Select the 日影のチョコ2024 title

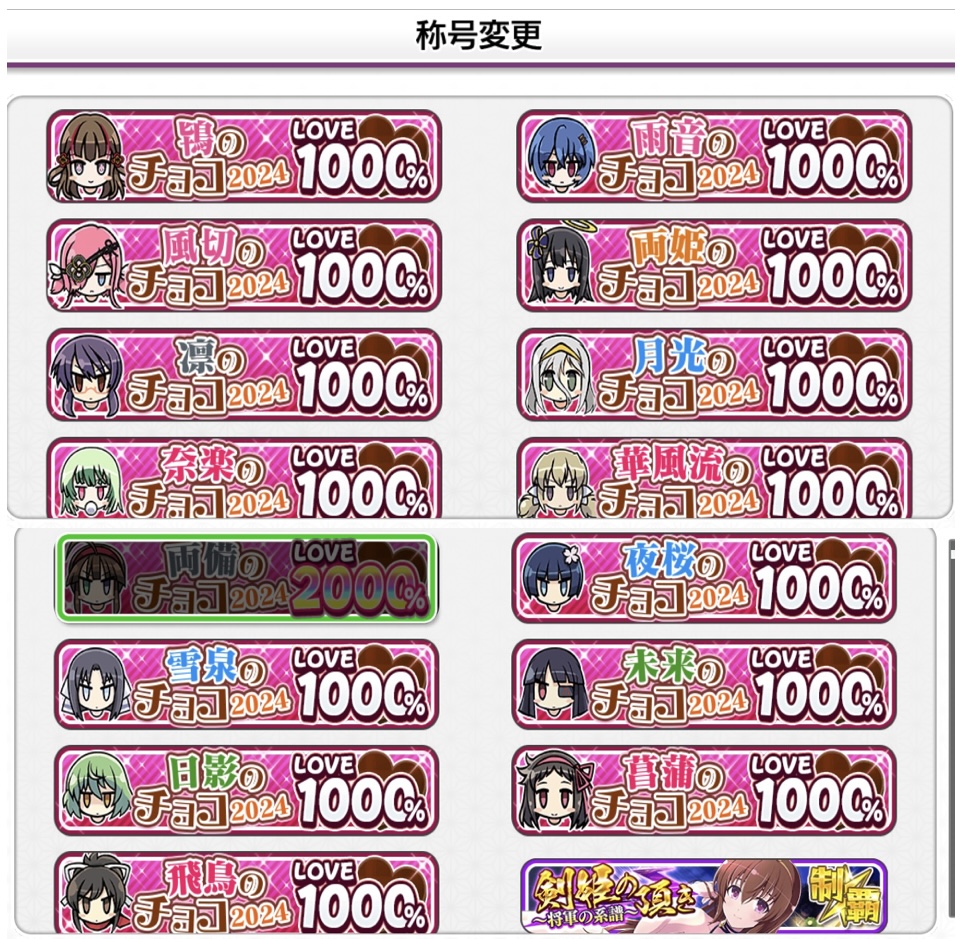[246, 790]
